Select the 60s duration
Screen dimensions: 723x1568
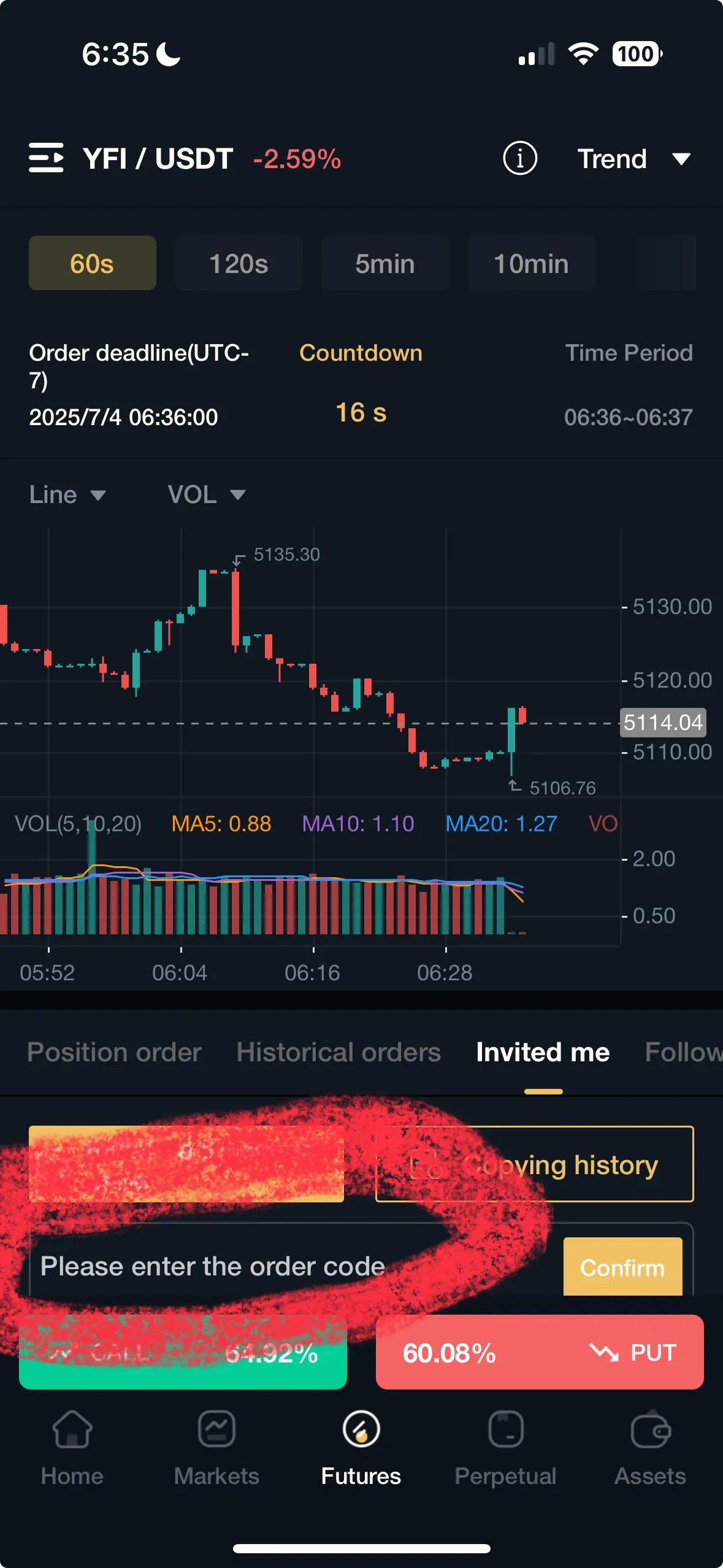point(92,263)
